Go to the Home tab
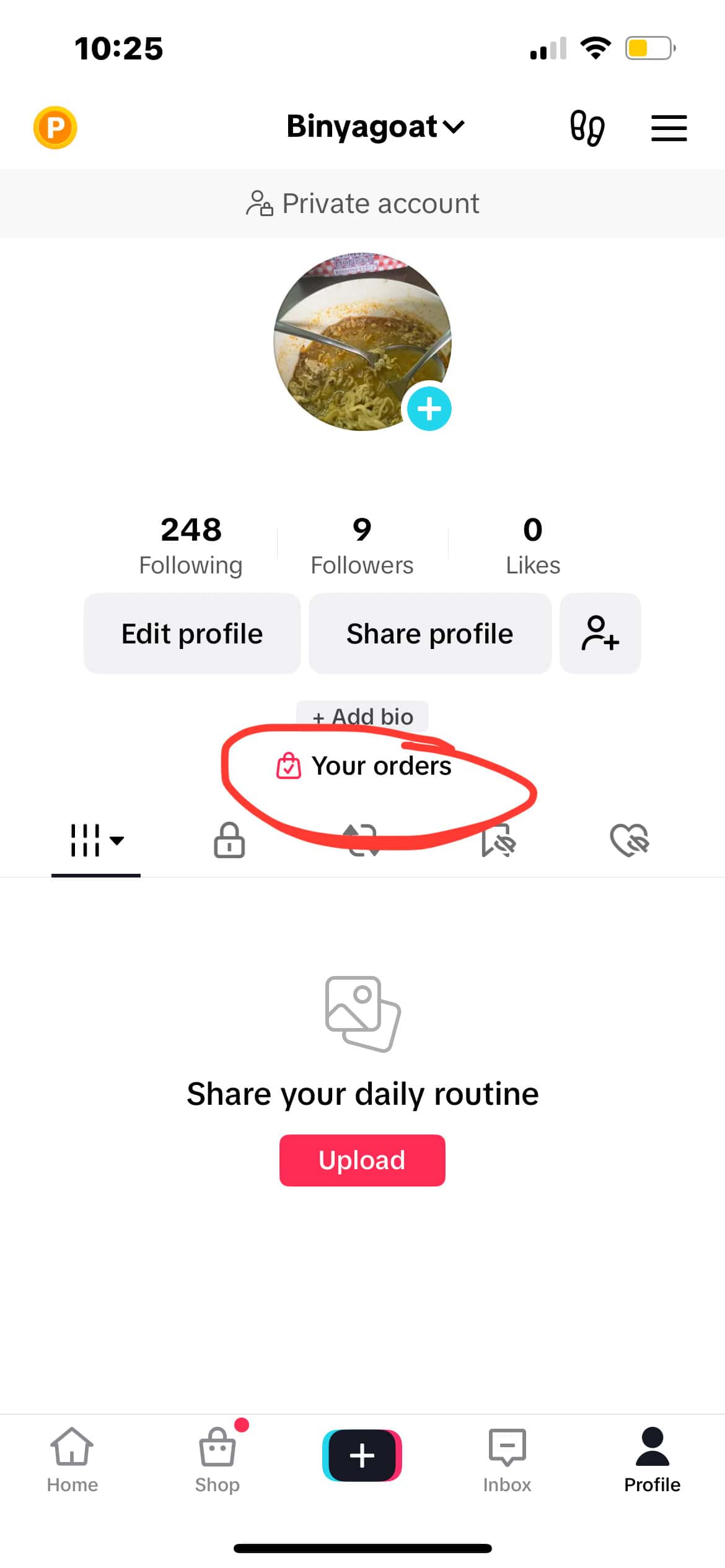The width and height of the screenshot is (725, 1568). tap(72, 1458)
